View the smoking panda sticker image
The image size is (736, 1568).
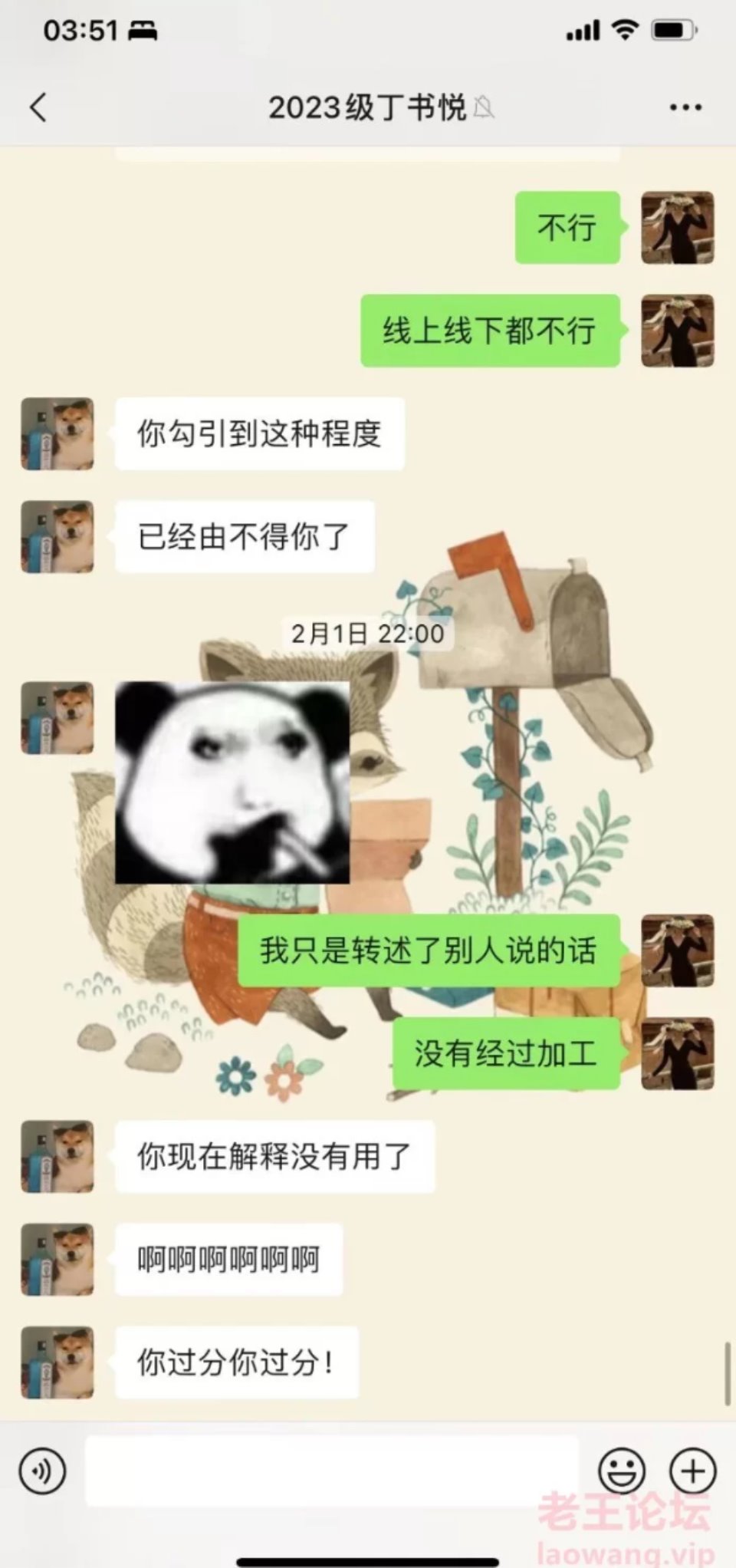point(232,782)
